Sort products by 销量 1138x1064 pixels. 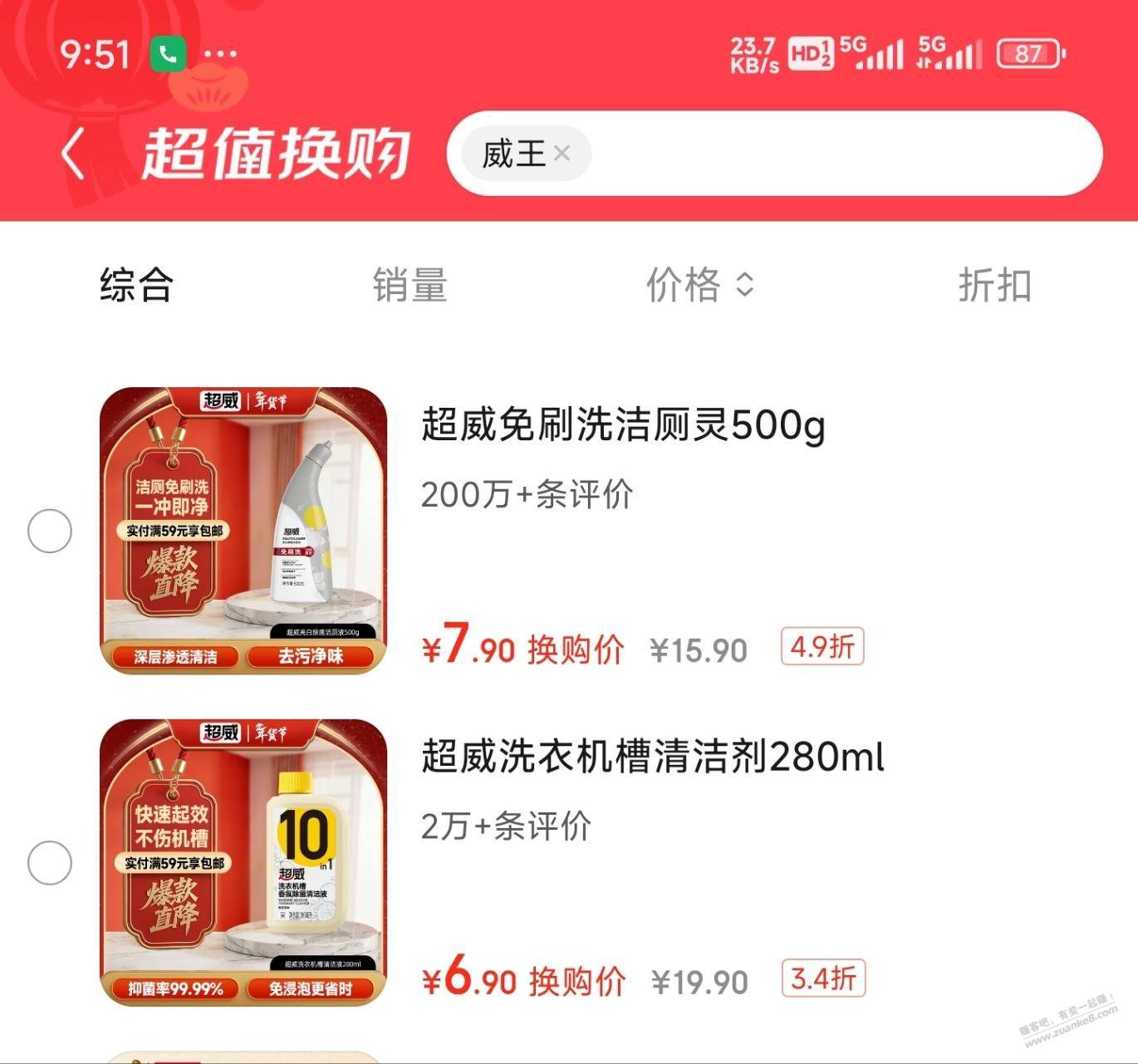coord(410,285)
